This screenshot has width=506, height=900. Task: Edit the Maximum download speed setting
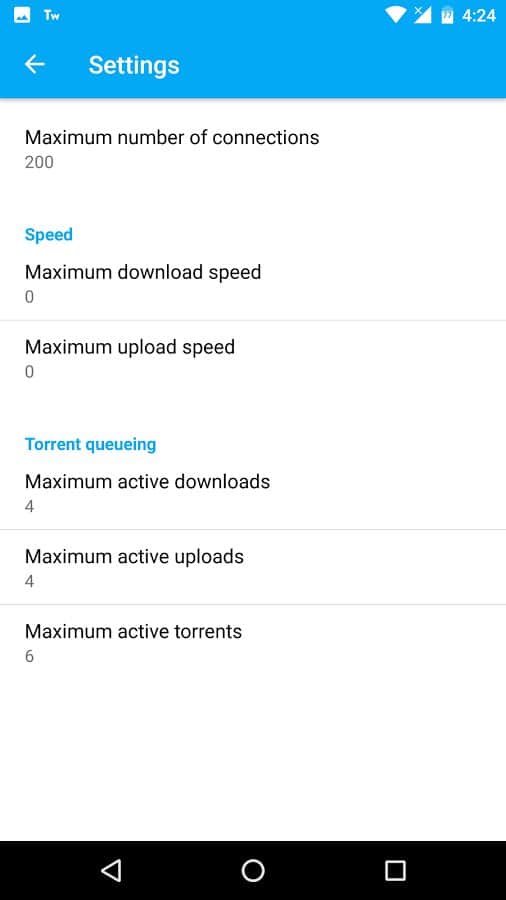pyautogui.click(x=253, y=283)
